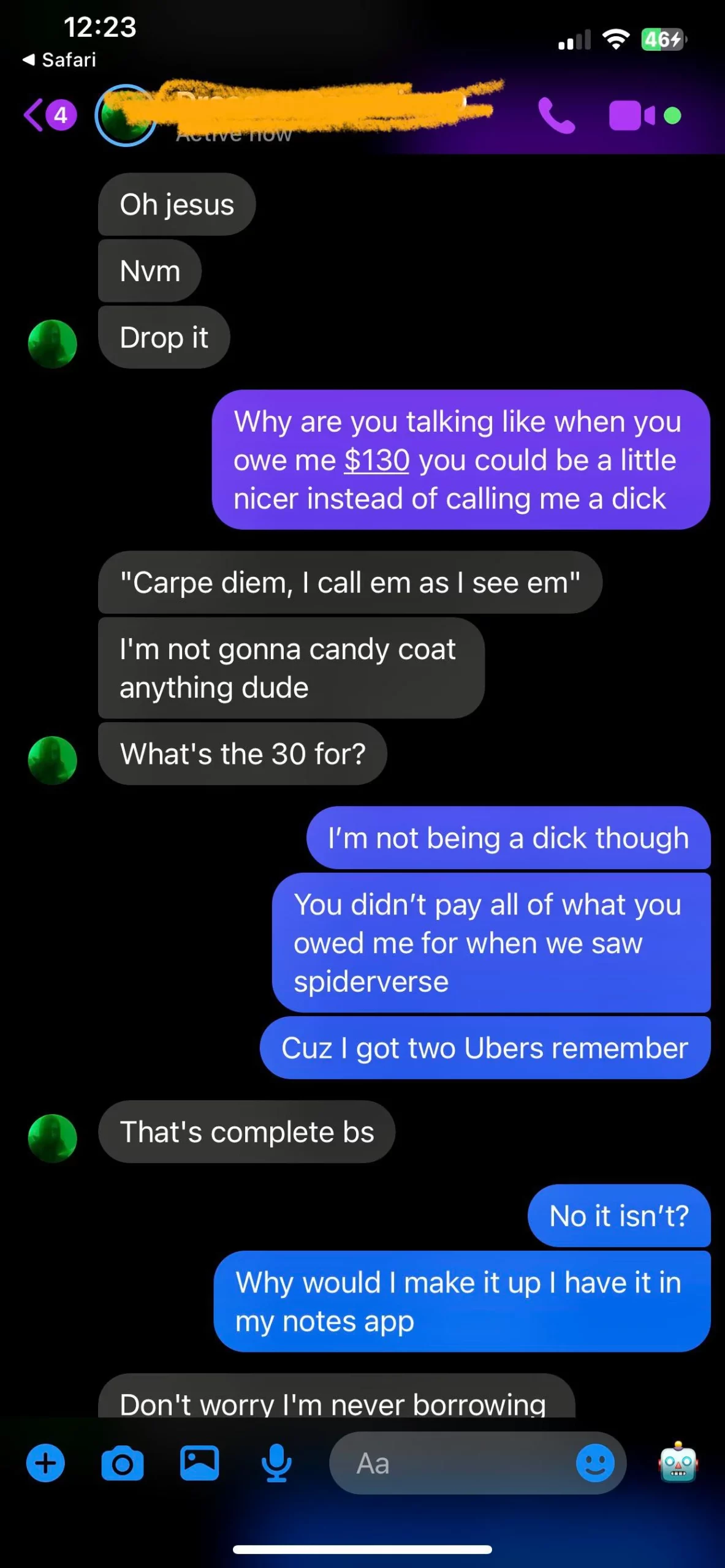Tap the robot icon beside message field
Image resolution: width=725 pixels, height=1568 pixels.
coord(678,1463)
